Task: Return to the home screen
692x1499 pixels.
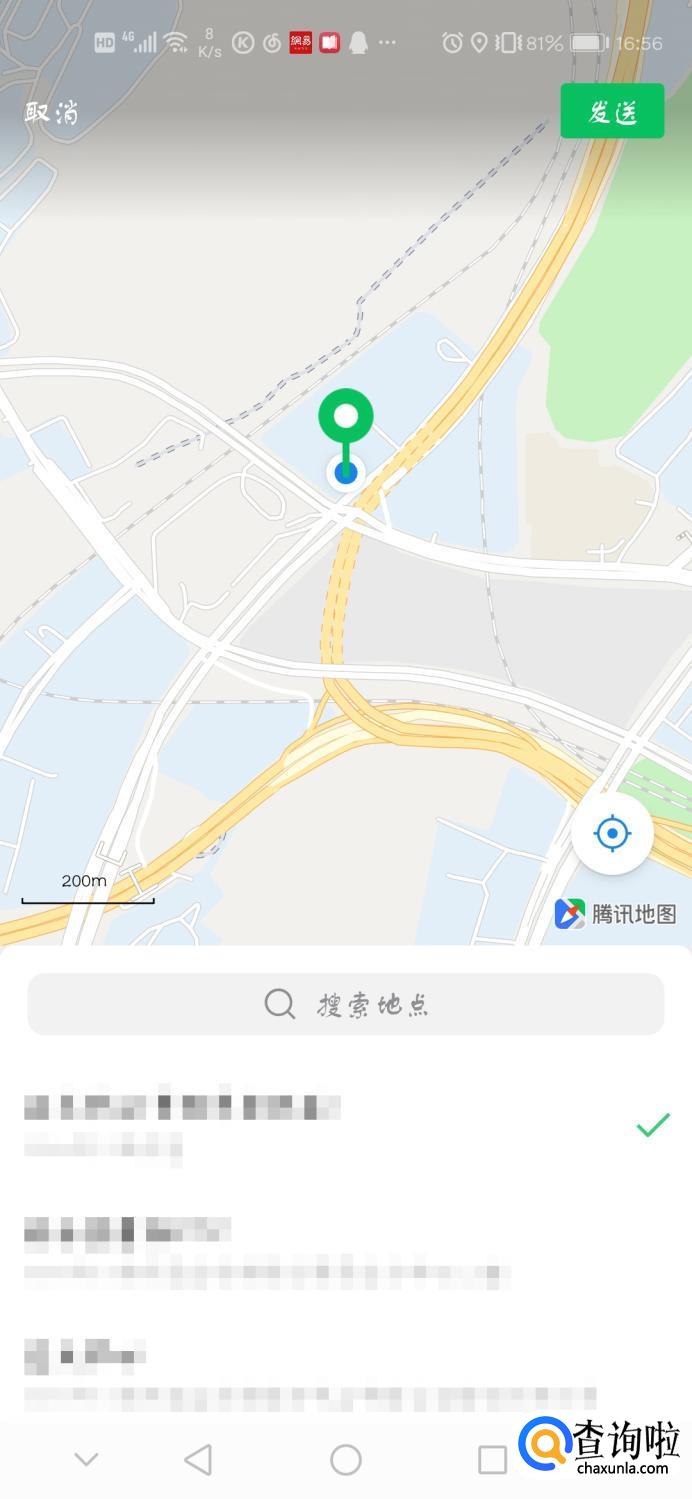Action: coord(346,1460)
